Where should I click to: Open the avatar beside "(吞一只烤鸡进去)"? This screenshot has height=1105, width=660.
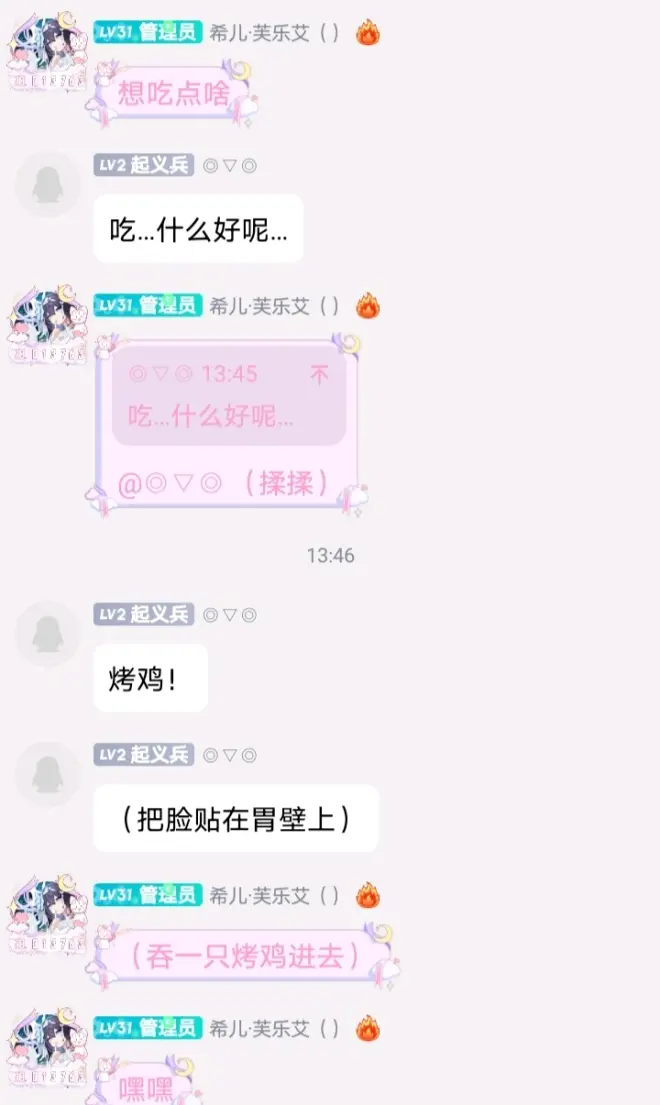pyautogui.click(x=48, y=912)
